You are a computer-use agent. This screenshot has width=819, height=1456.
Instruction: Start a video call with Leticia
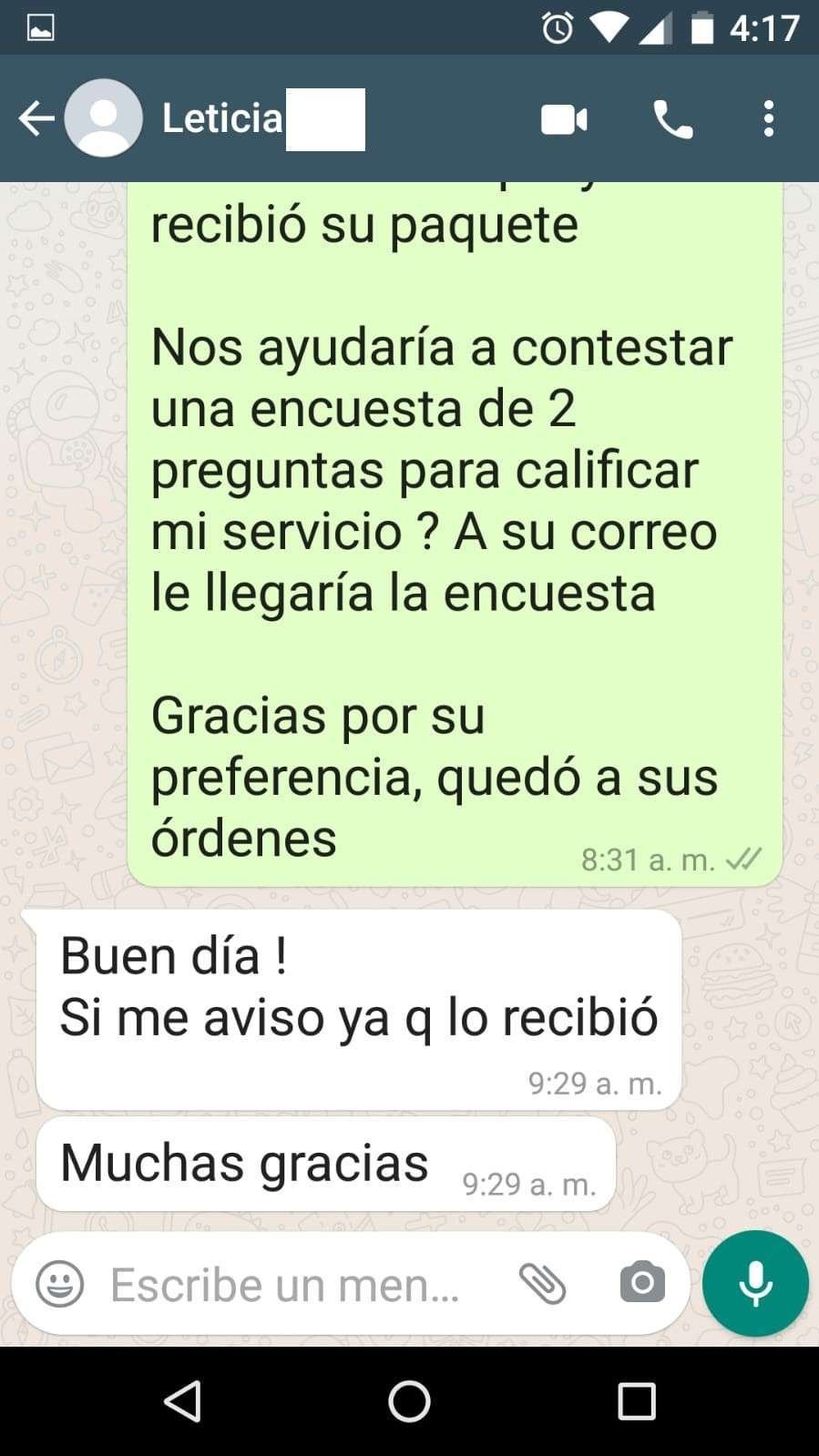564,119
